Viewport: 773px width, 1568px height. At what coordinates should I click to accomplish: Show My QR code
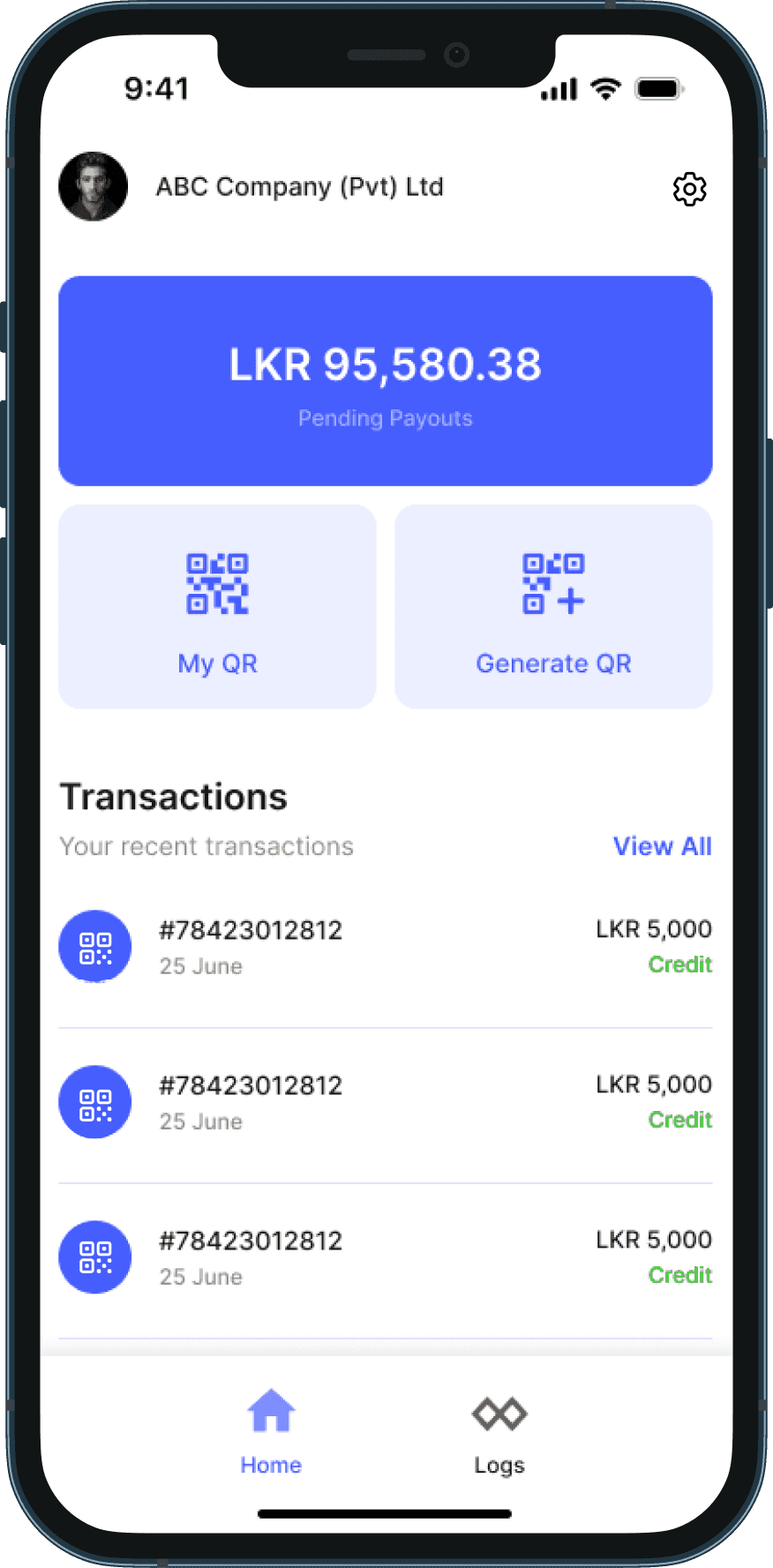pyautogui.click(x=217, y=606)
